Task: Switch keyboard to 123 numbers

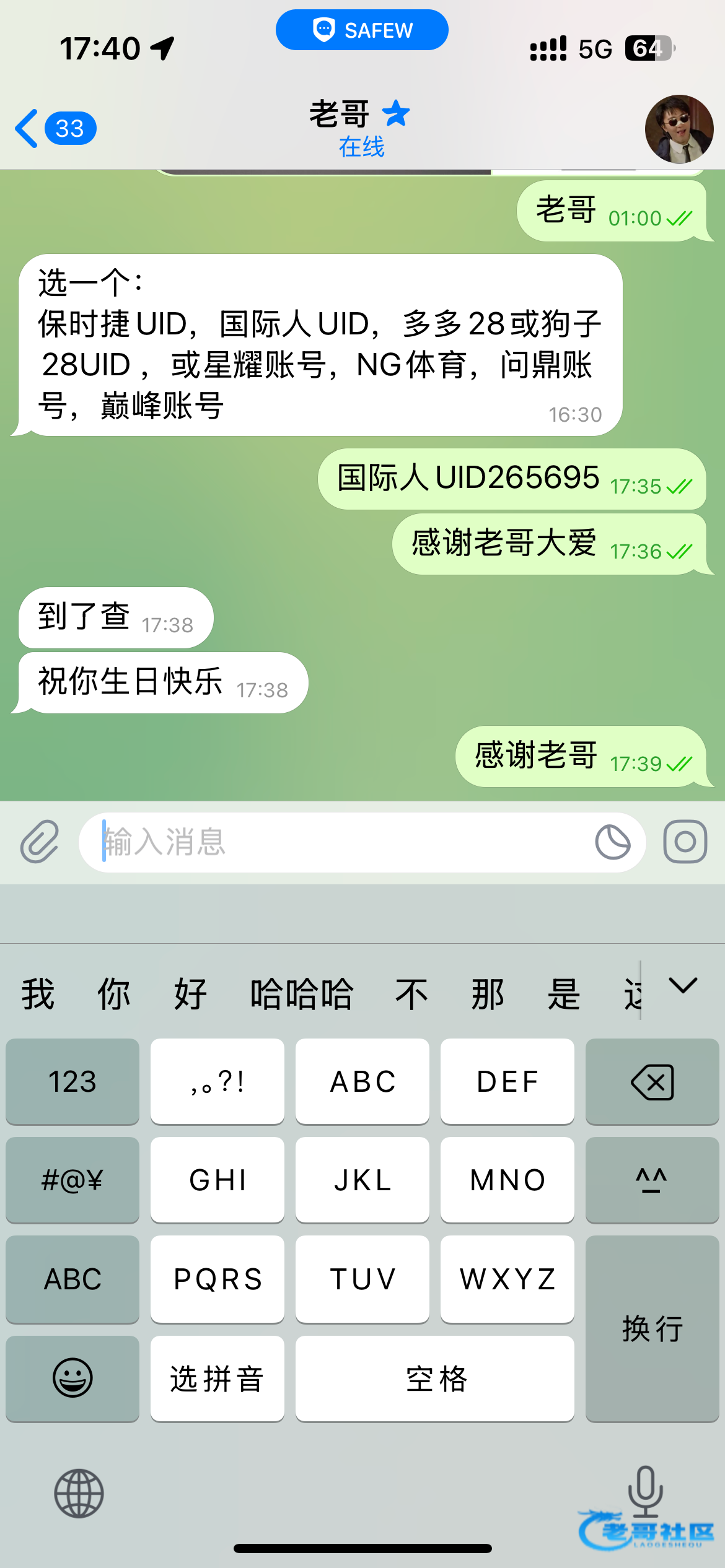Action: pyautogui.click(x=72, y=1082)
